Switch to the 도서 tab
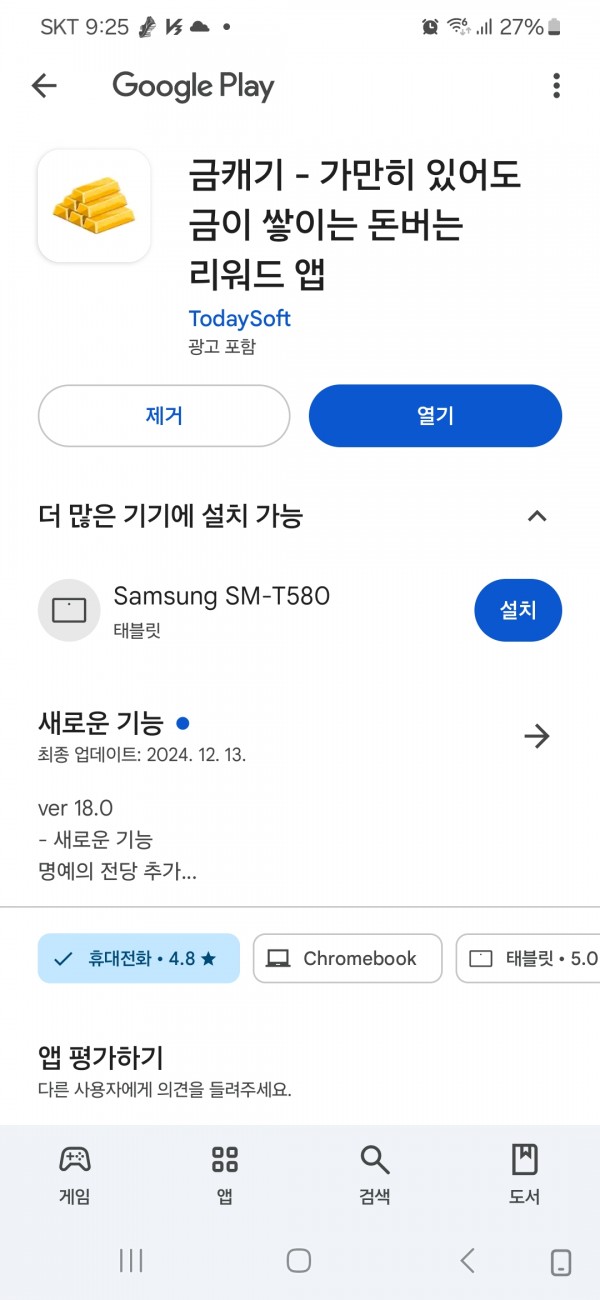The height and width of the screenshot is (1300, 600). (x=524, y=1174)
